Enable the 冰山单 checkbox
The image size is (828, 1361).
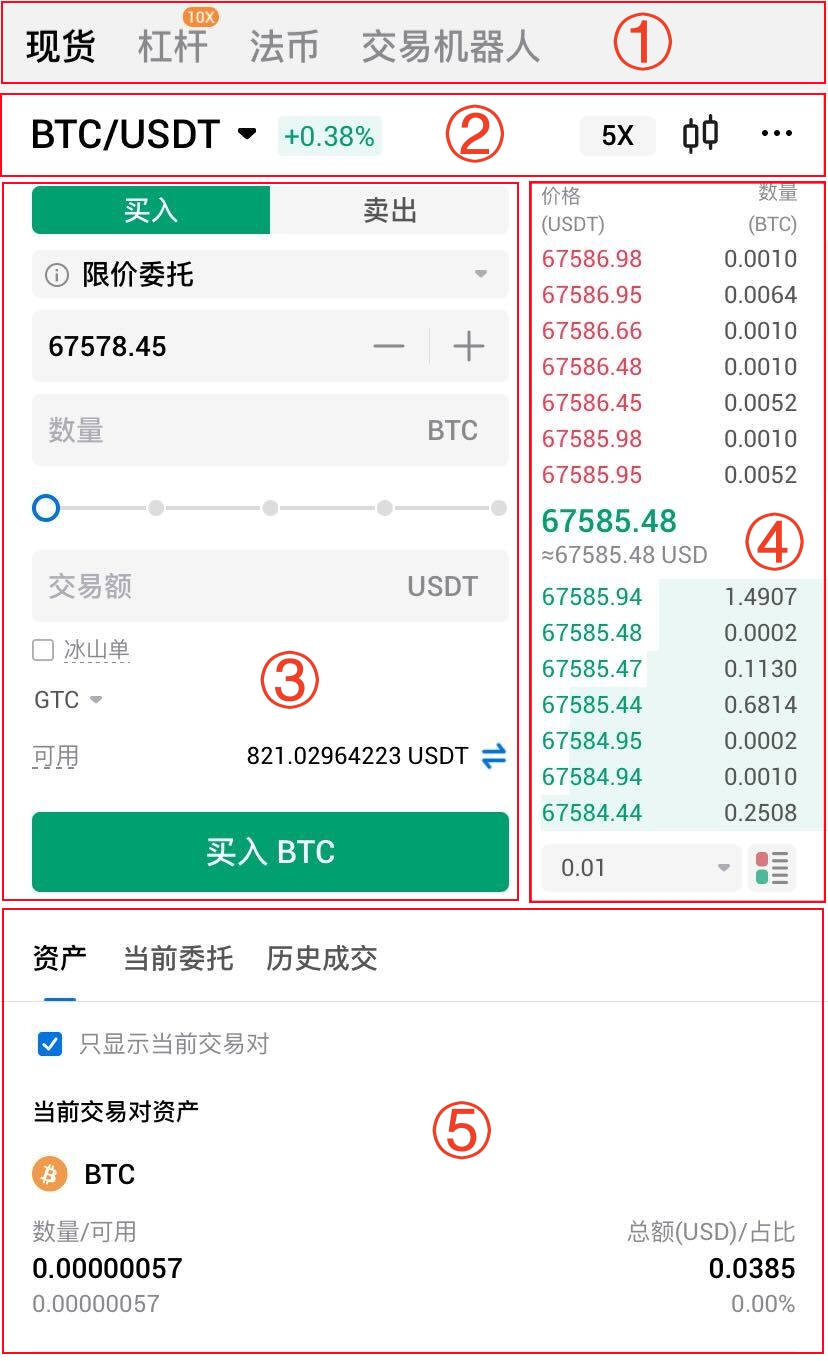[x=43, y=651]
